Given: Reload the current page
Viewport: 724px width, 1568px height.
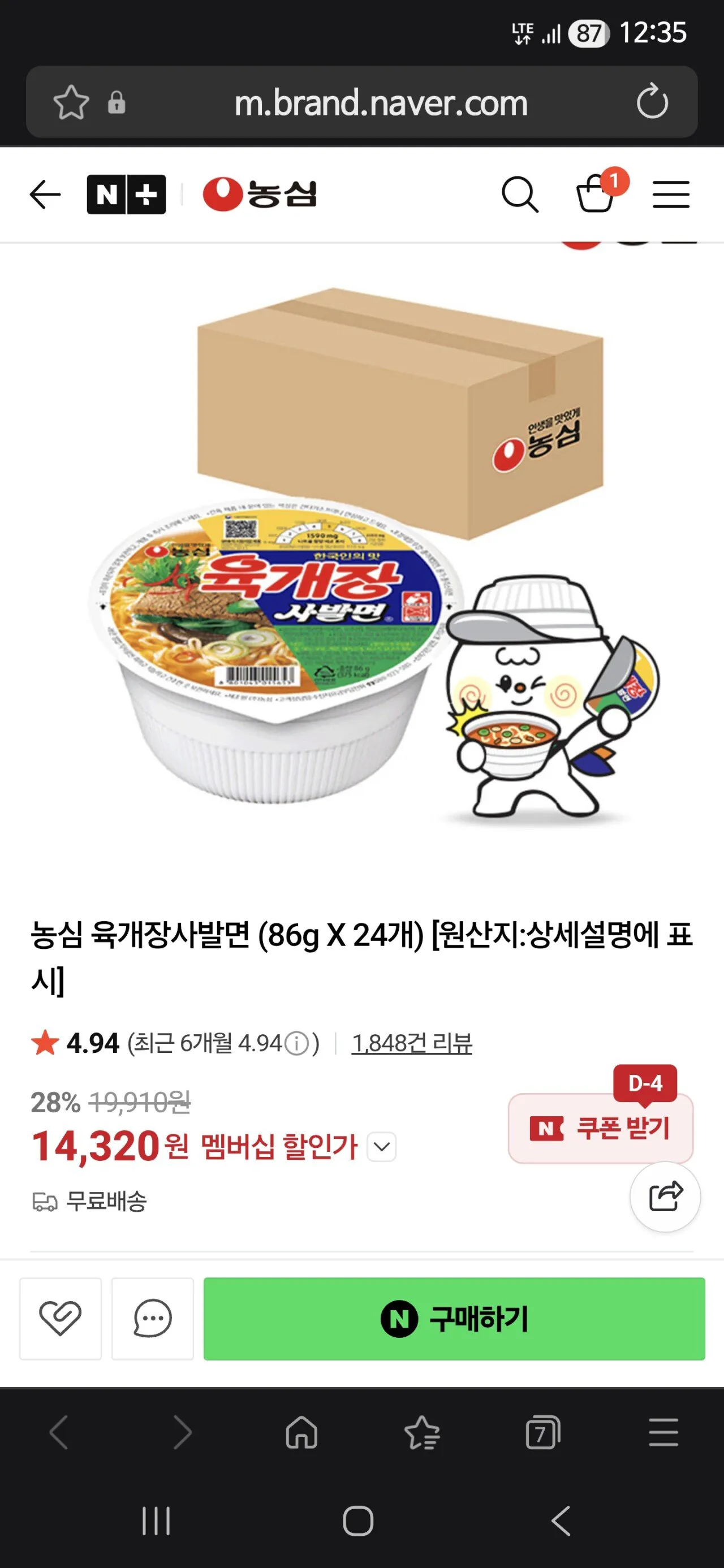Looking at the screenshot, I should pyautogui.click(x=653, y=102).
